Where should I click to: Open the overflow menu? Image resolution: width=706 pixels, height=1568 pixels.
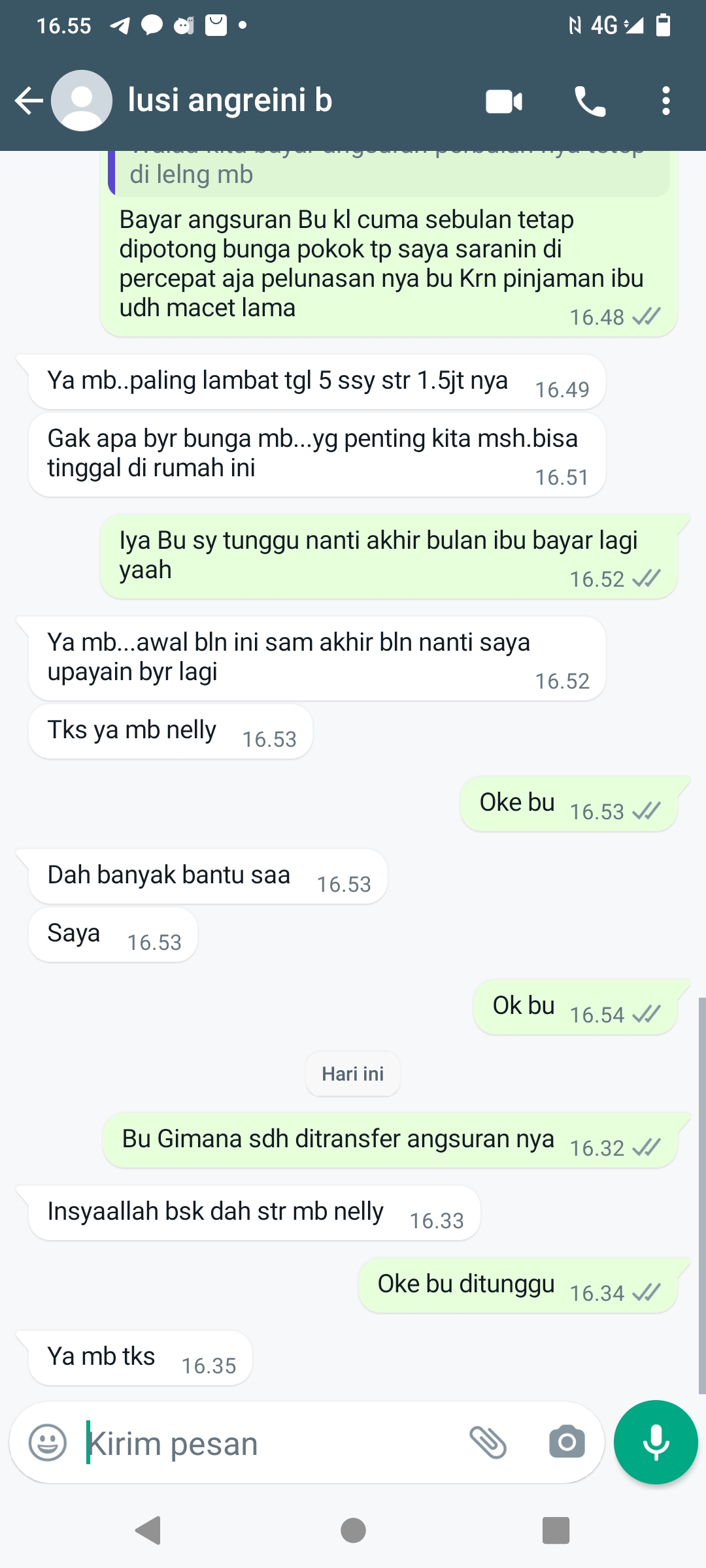click(x=665, y=101)
